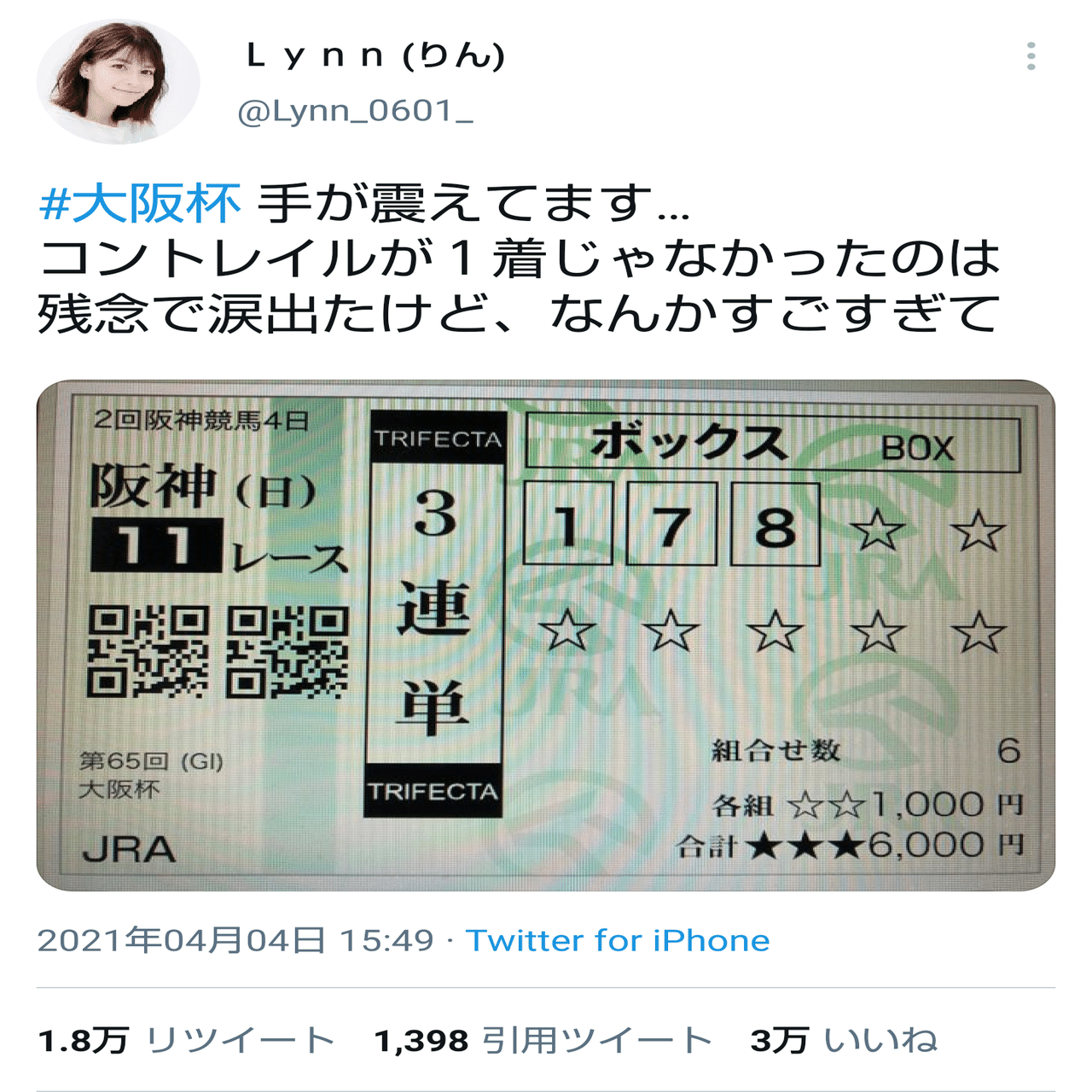View the 1,398 quote tweets
Image resolution: width=1092 pixels, height=1092 pixels.
[x=543, y=1040]
